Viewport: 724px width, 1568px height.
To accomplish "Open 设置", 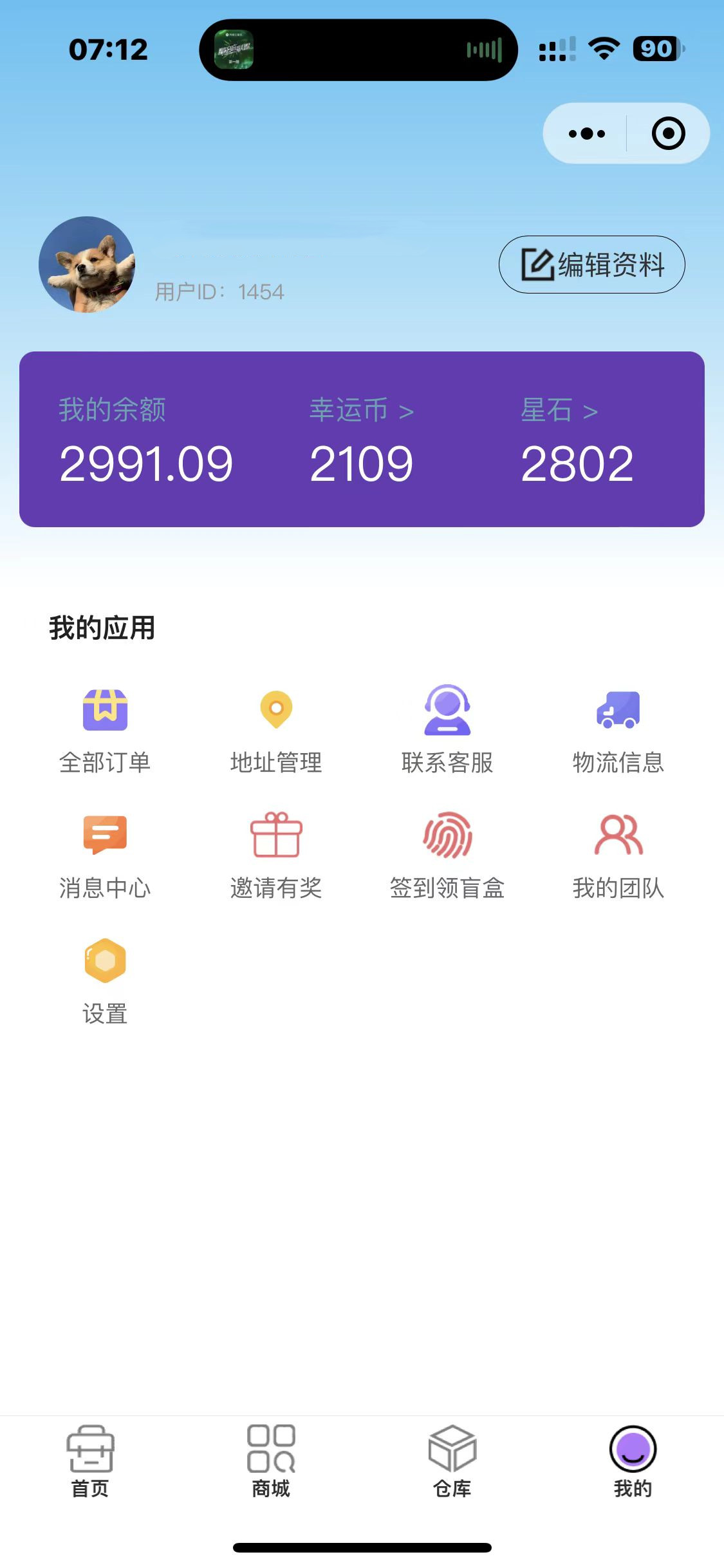I will 105,982.
